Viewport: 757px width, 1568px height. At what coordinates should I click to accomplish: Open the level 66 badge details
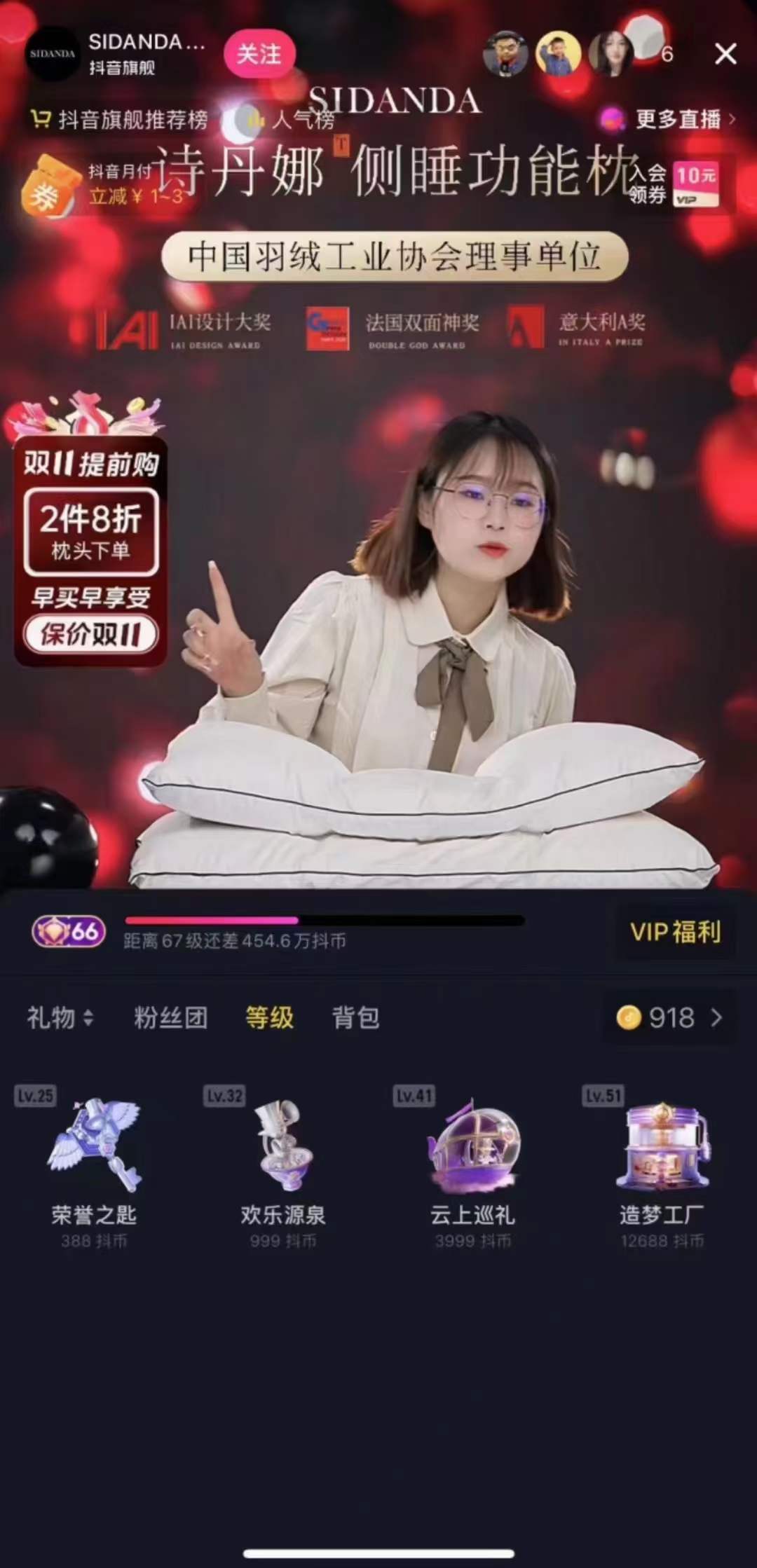point(69,932)
